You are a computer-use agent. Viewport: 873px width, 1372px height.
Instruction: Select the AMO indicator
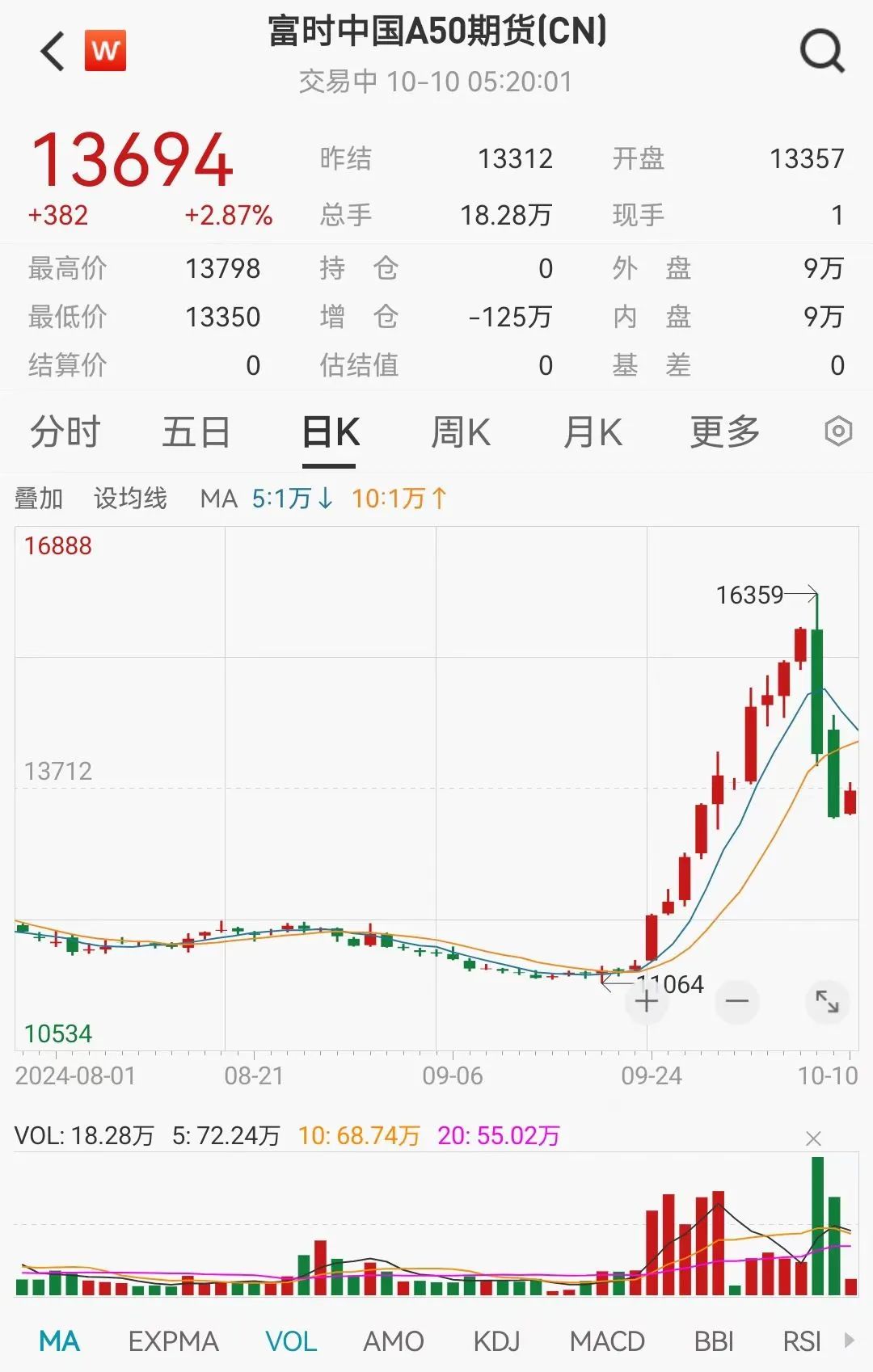point(394,1341)
